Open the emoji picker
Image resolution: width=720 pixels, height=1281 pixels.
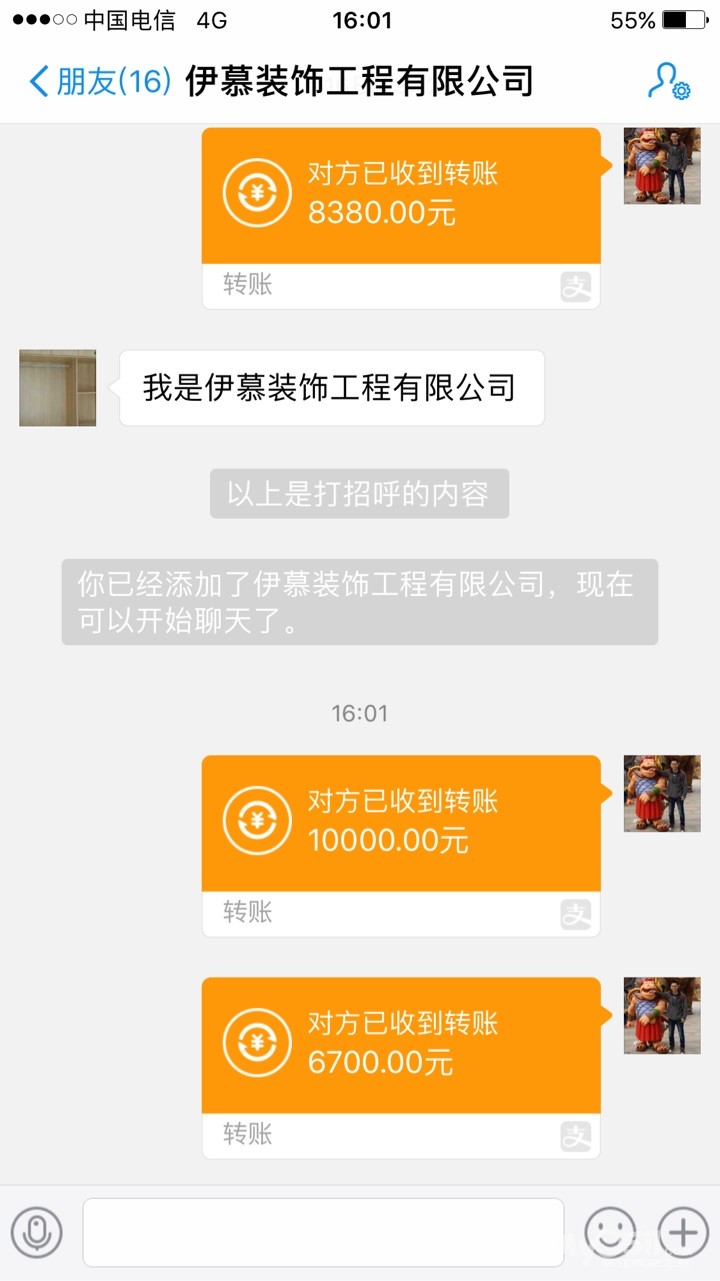pyautogui.click(x=610, y=1232)
